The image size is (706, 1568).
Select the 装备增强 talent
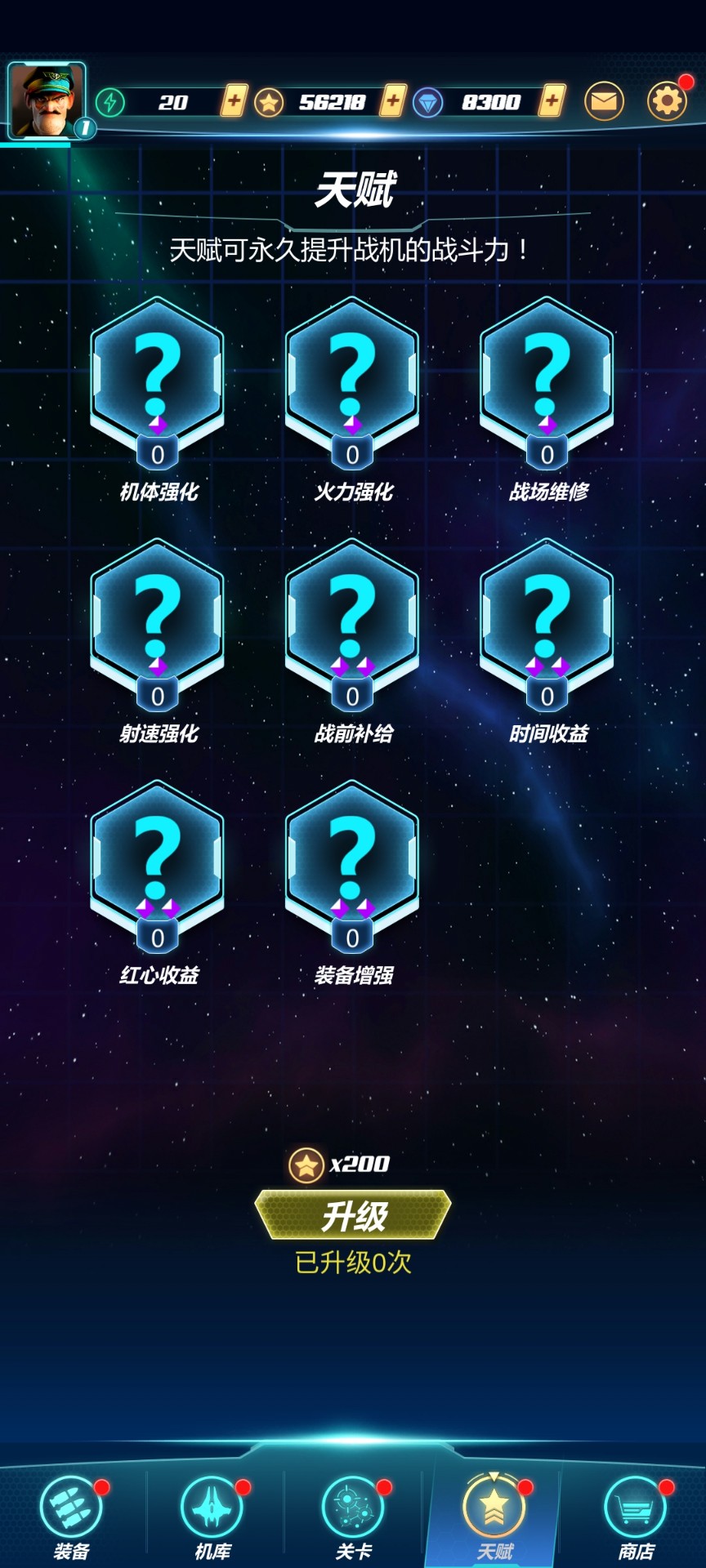(352, 859)
